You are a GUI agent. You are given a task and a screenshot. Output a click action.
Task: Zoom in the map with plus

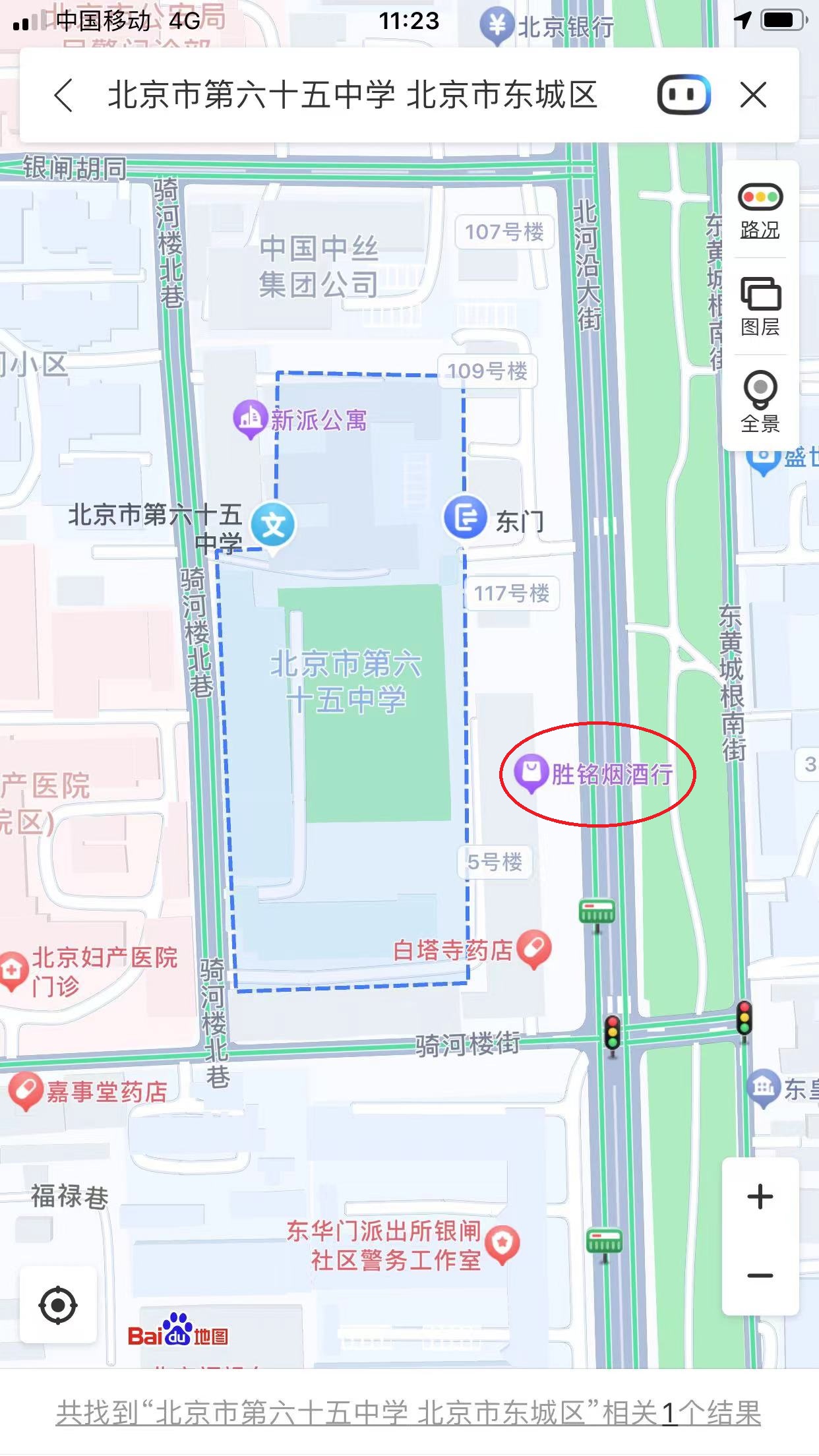click(x=760, y=1196)
